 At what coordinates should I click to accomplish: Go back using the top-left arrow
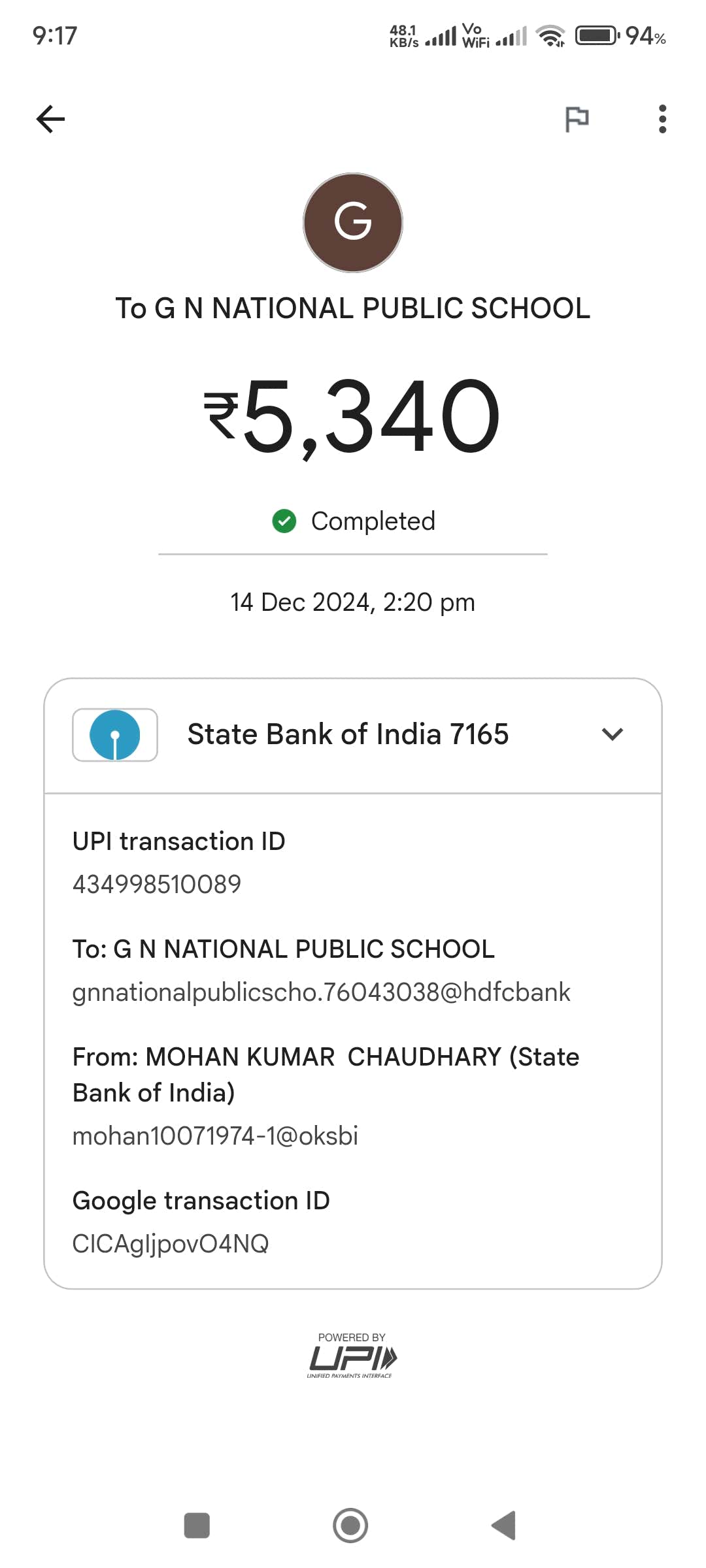point(50,119)
